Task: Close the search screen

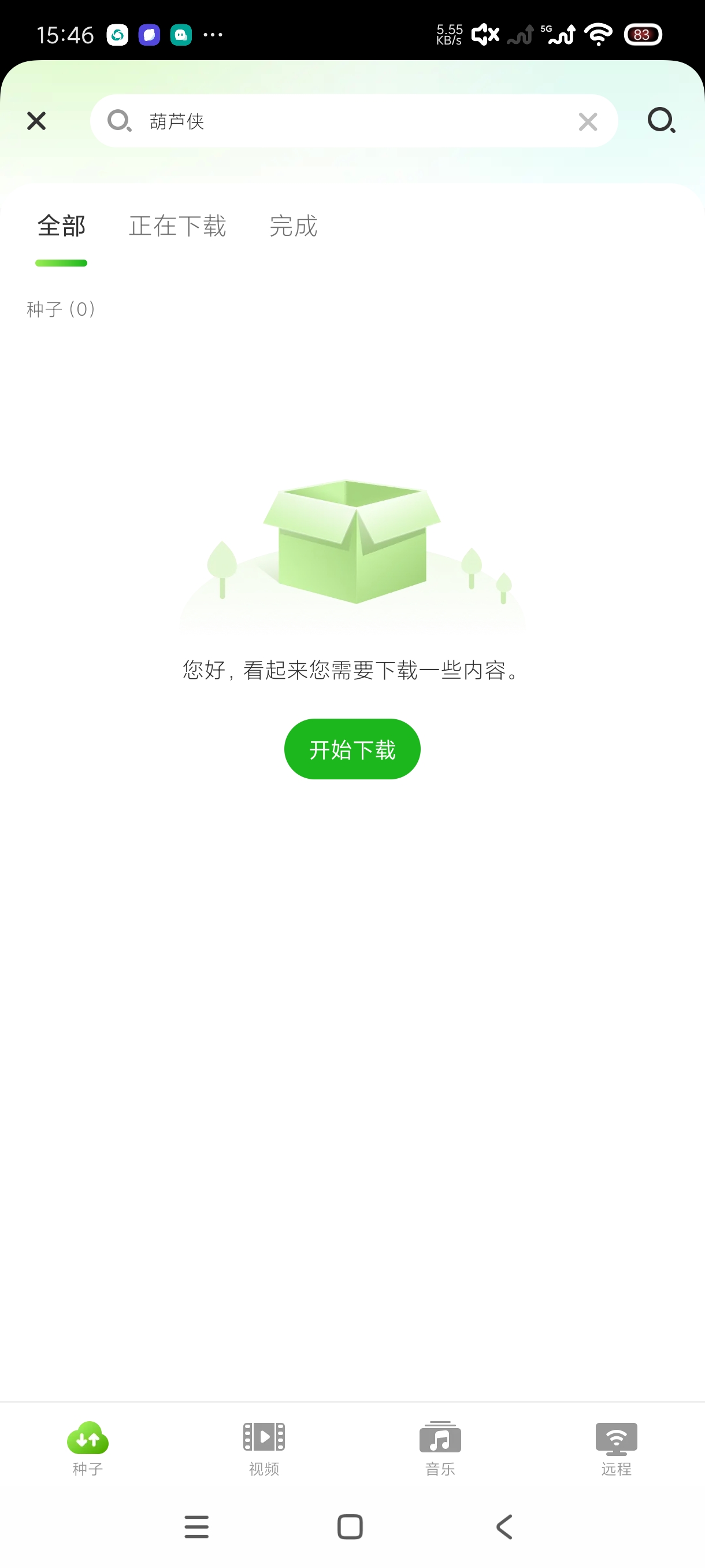Action: 36,121
